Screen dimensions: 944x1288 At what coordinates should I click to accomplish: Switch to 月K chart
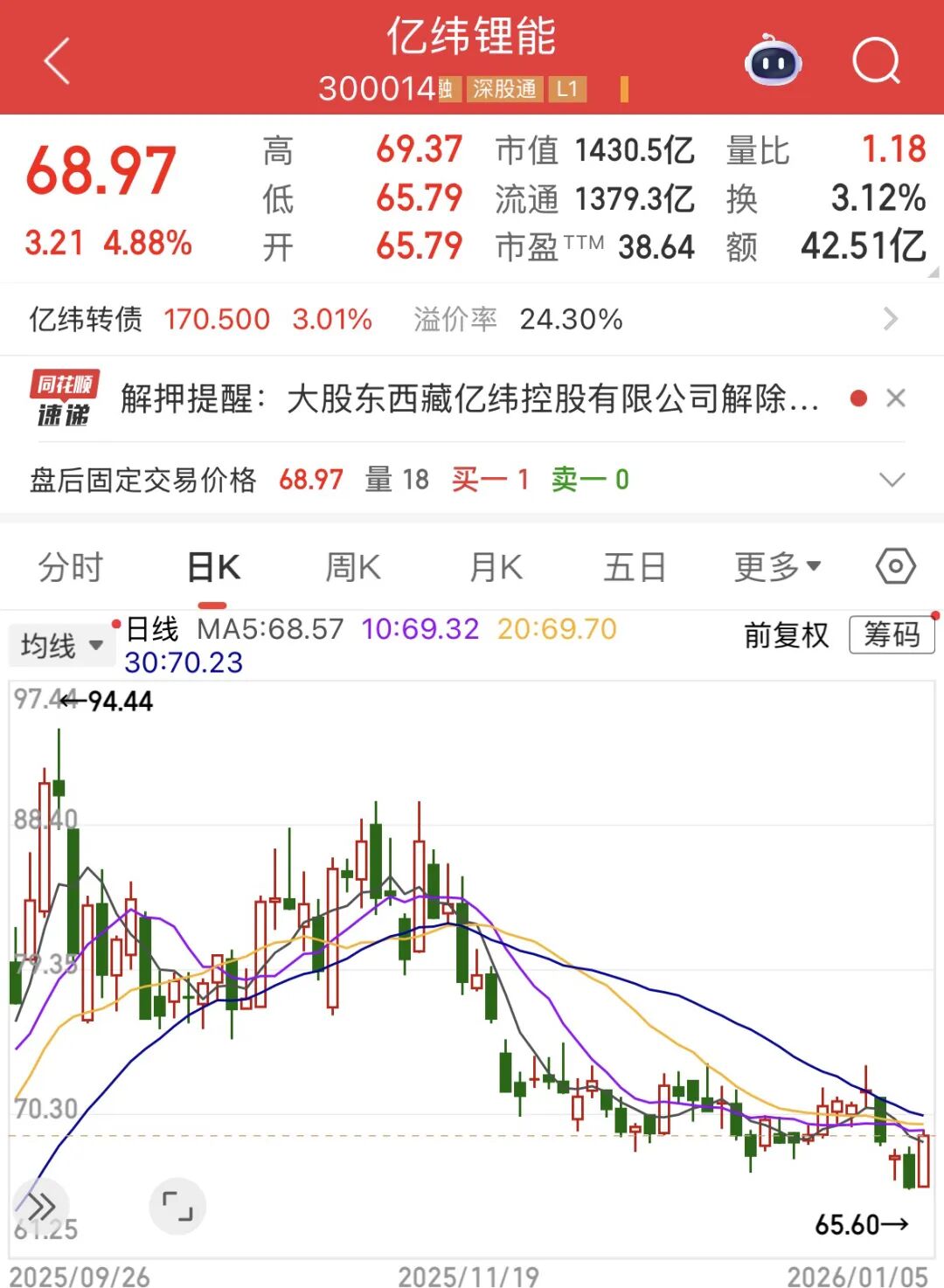pyautogui.click(x=496, y=568)
